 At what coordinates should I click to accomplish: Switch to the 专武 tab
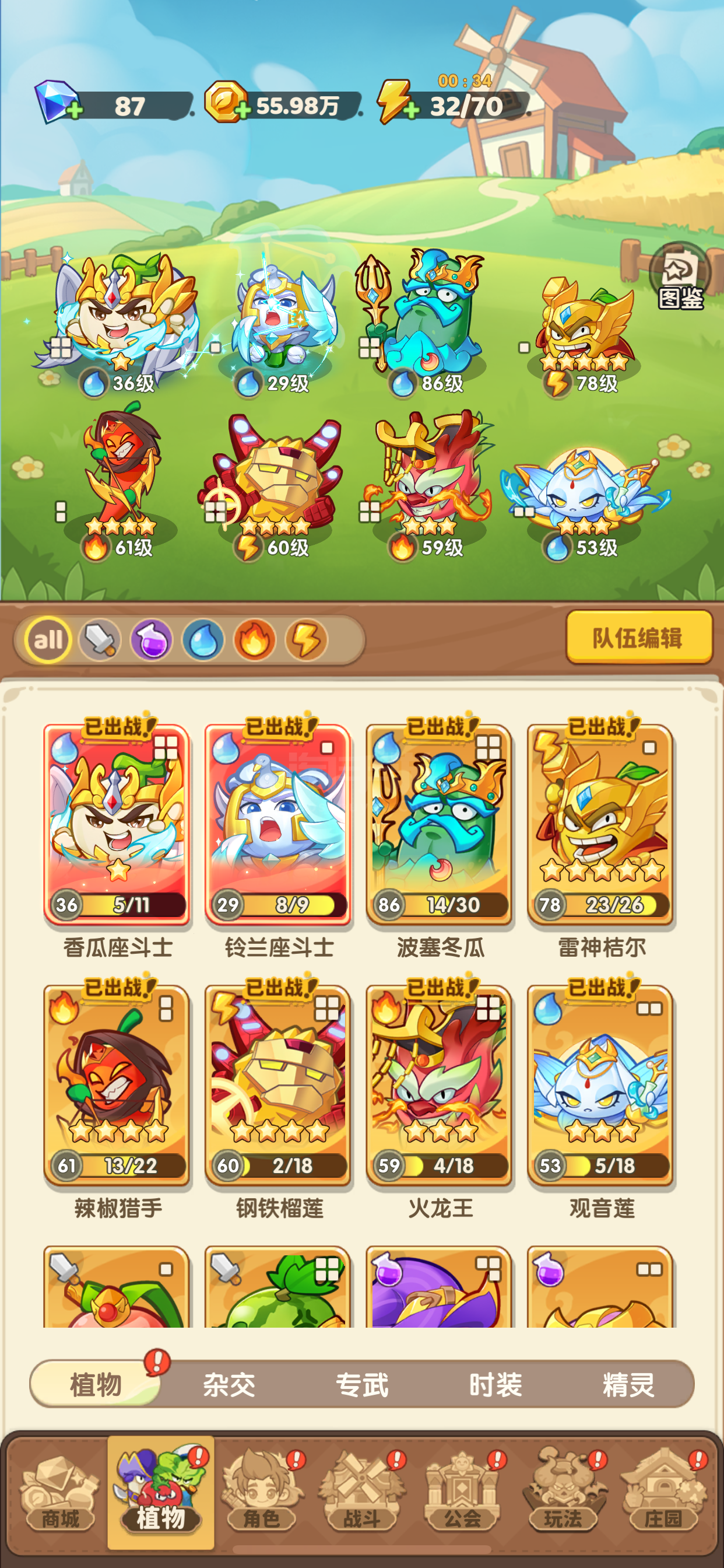tap(362, 1385)
